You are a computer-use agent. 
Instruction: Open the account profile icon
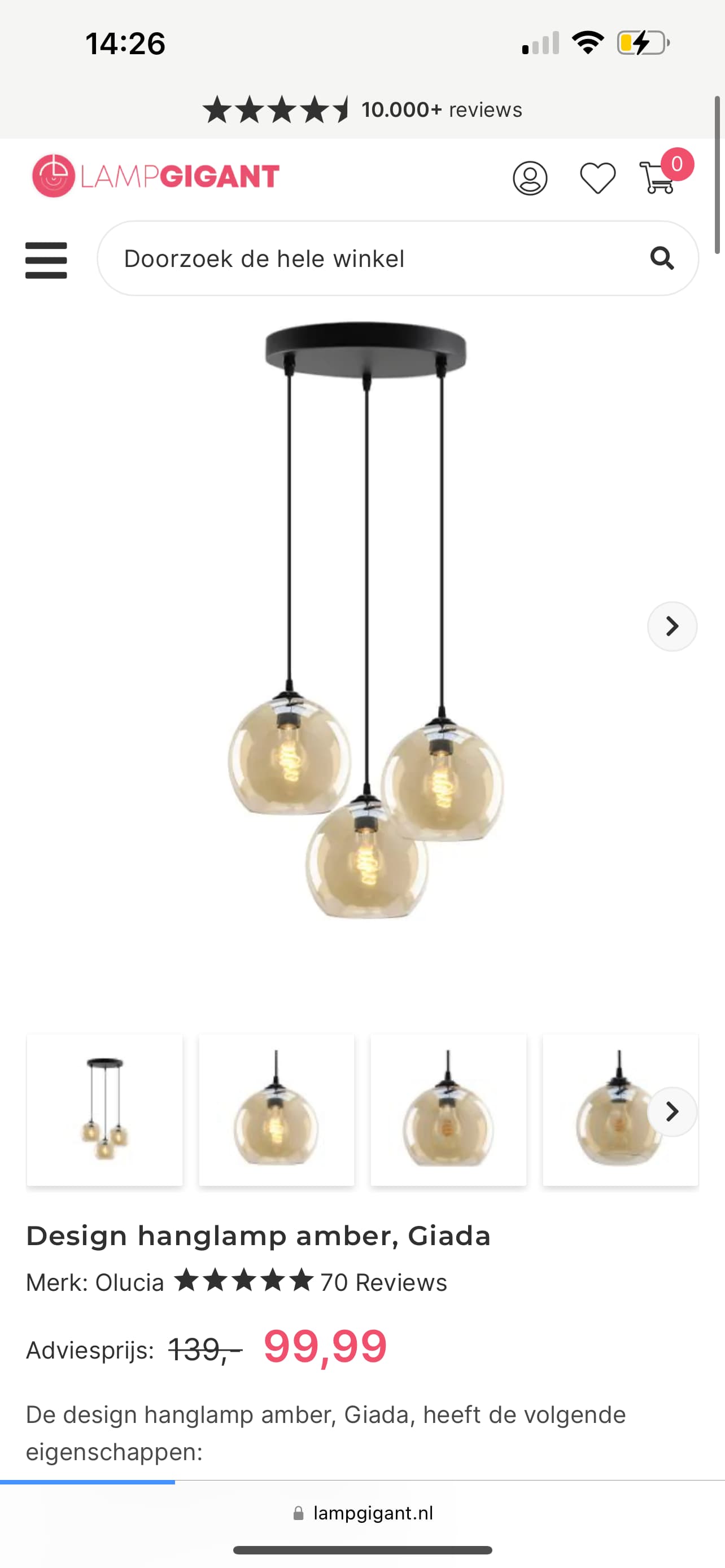pos(530,178)
